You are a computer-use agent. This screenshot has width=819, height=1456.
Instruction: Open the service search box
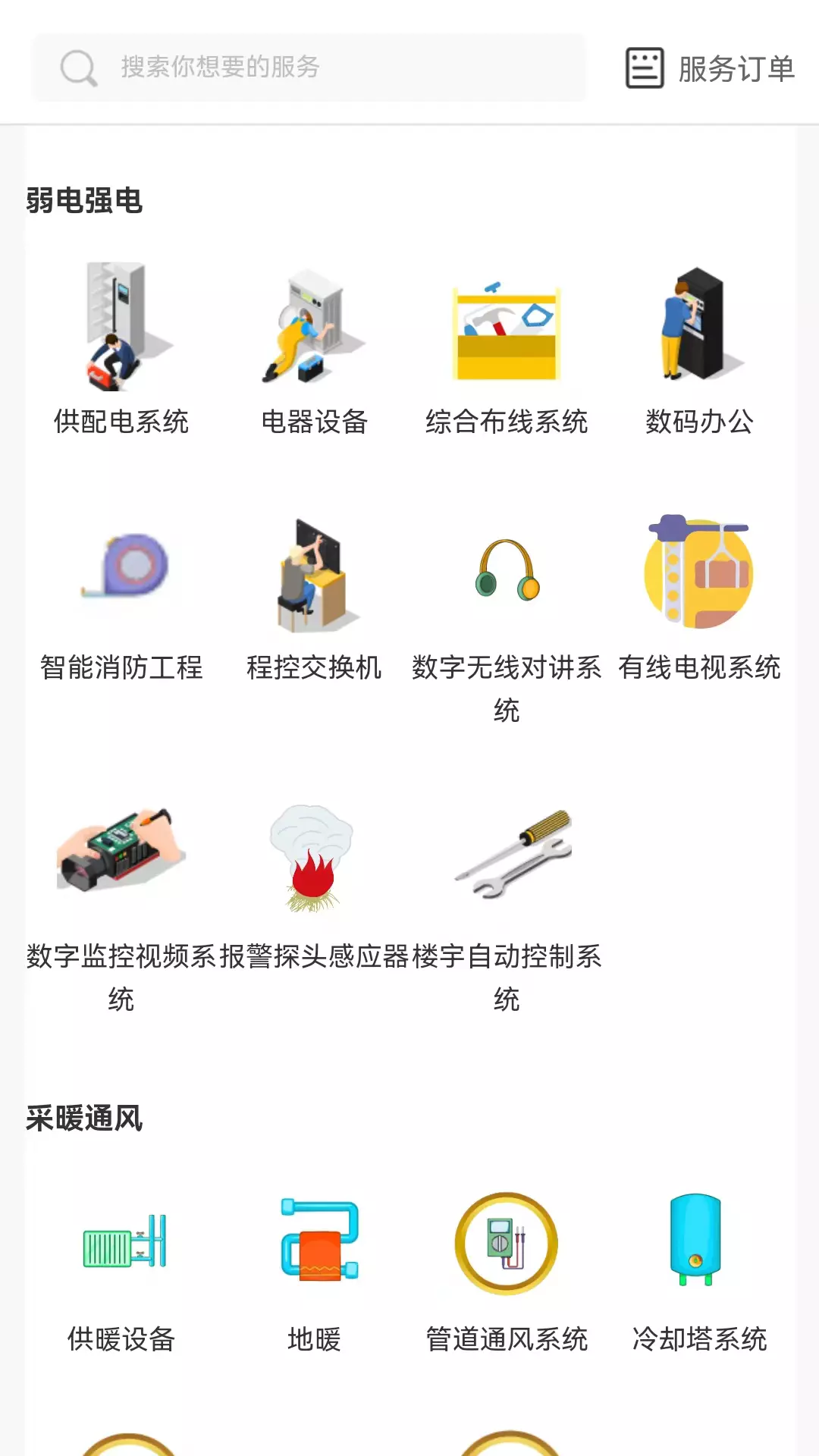[x=309, y=67]
